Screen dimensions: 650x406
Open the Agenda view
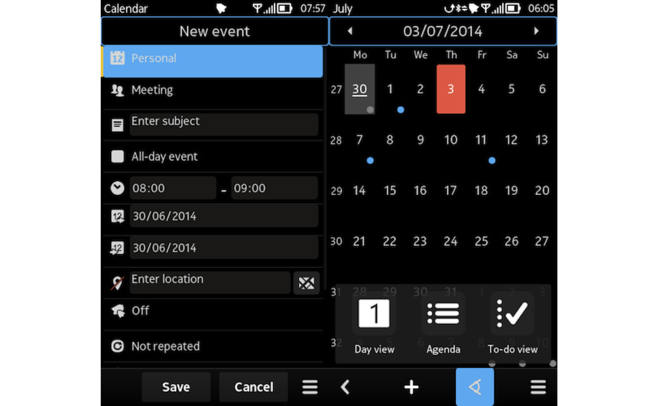click(443, 324)
